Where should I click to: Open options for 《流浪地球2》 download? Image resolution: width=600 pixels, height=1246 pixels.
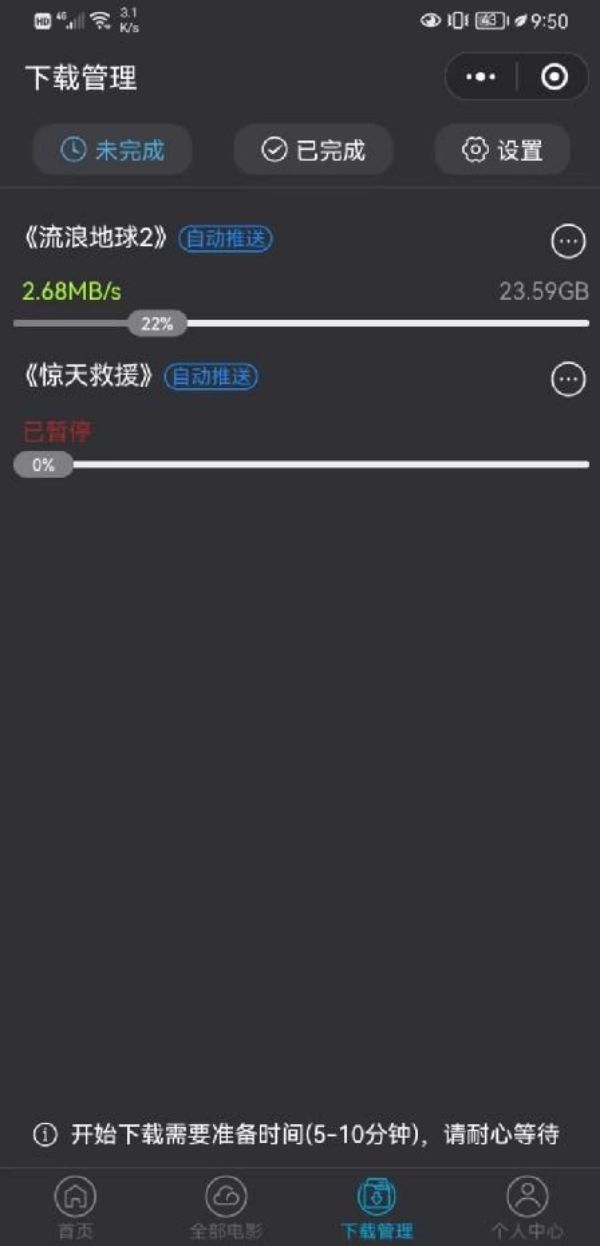(569, 241)
